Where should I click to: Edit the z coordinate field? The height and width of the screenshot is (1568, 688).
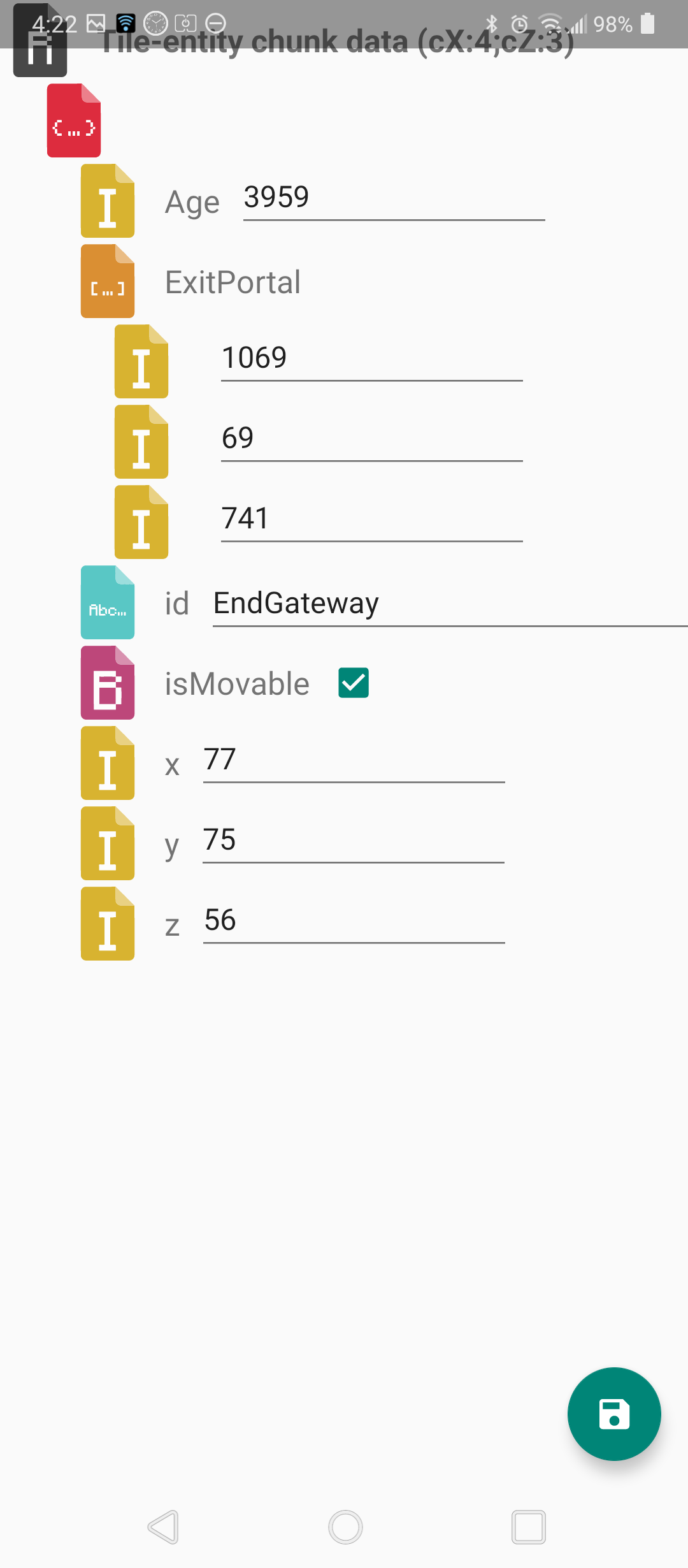click(354, 921)
